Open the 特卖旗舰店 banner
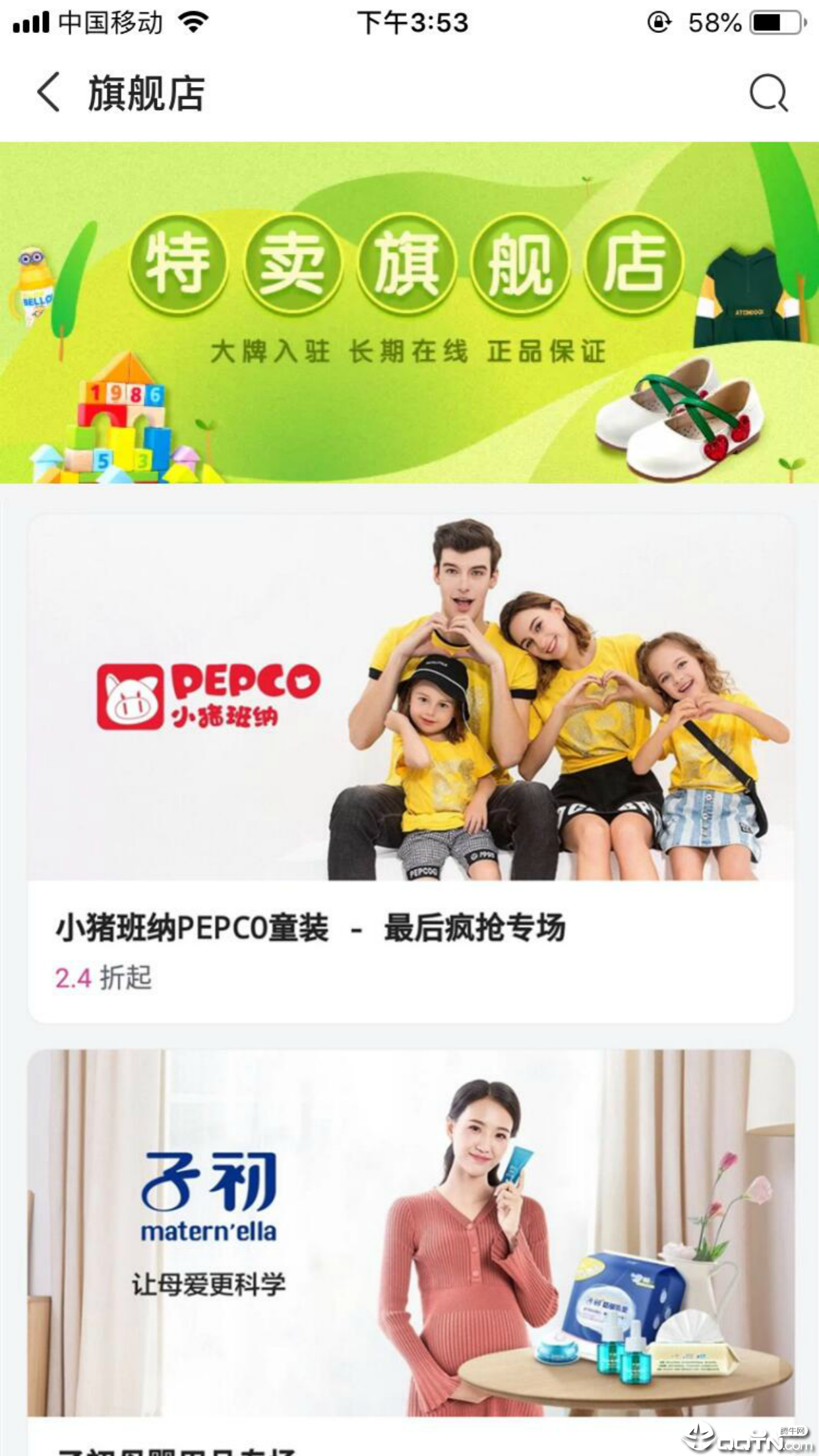Screen dimensions: 819x1456 (x=409, y=313)
